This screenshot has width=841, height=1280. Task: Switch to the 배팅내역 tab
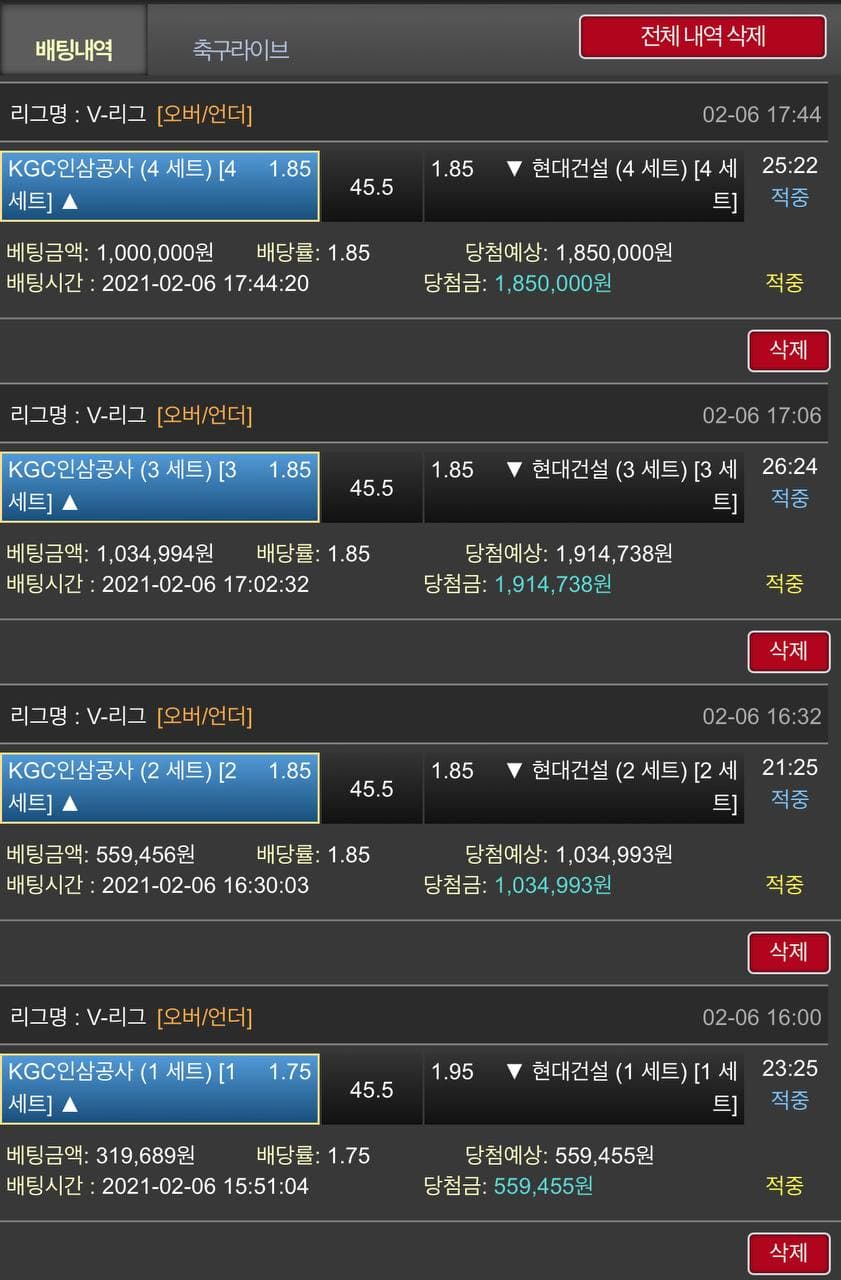[x=74, y=48]
